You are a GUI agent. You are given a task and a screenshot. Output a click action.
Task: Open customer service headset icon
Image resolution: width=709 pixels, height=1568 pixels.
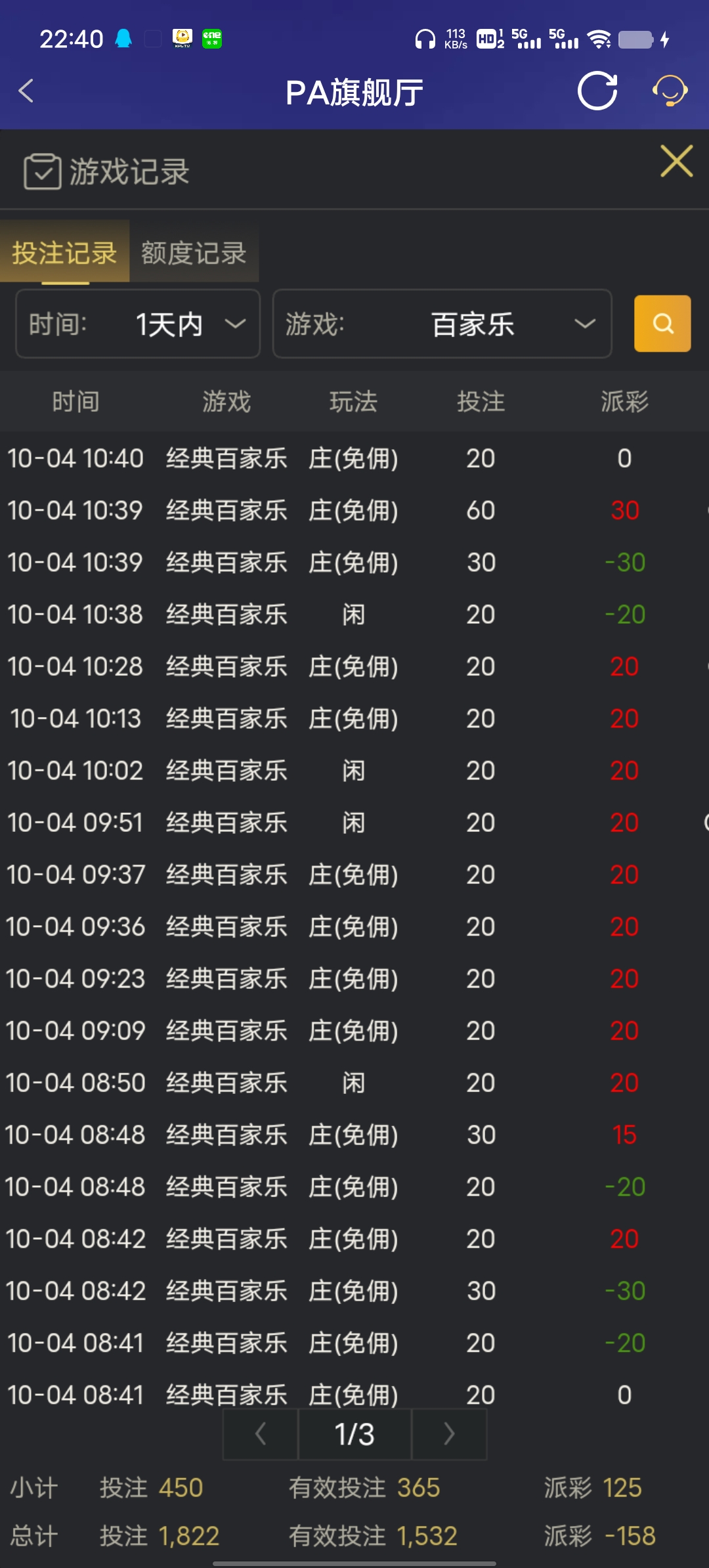click(x=670, y=91)
